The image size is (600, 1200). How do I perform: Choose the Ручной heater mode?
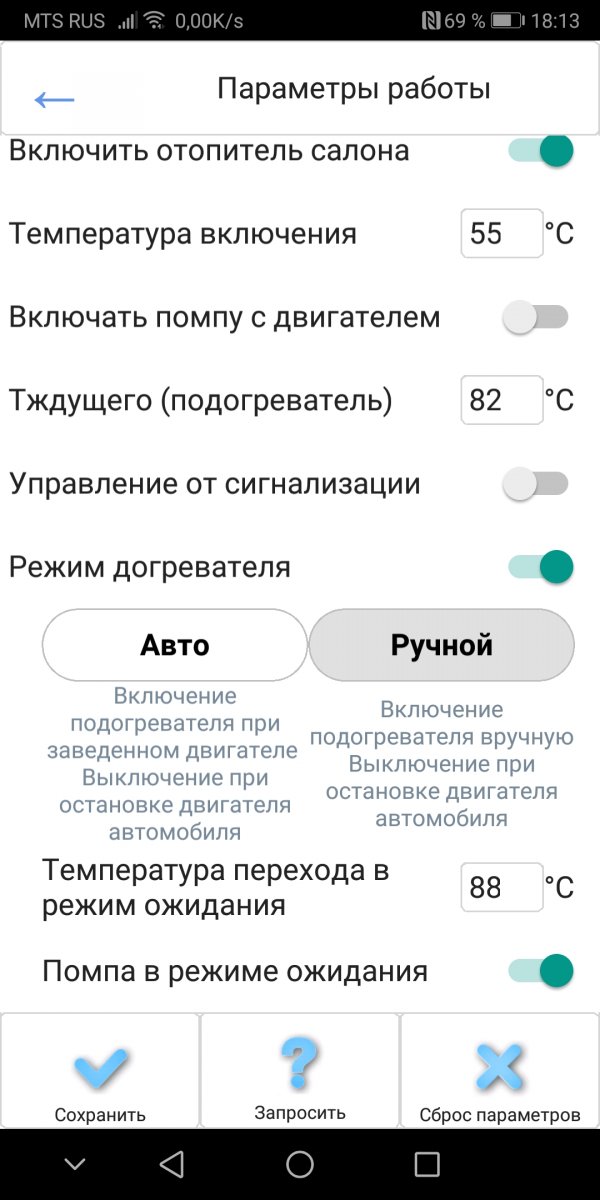click(x=441, y=645)
